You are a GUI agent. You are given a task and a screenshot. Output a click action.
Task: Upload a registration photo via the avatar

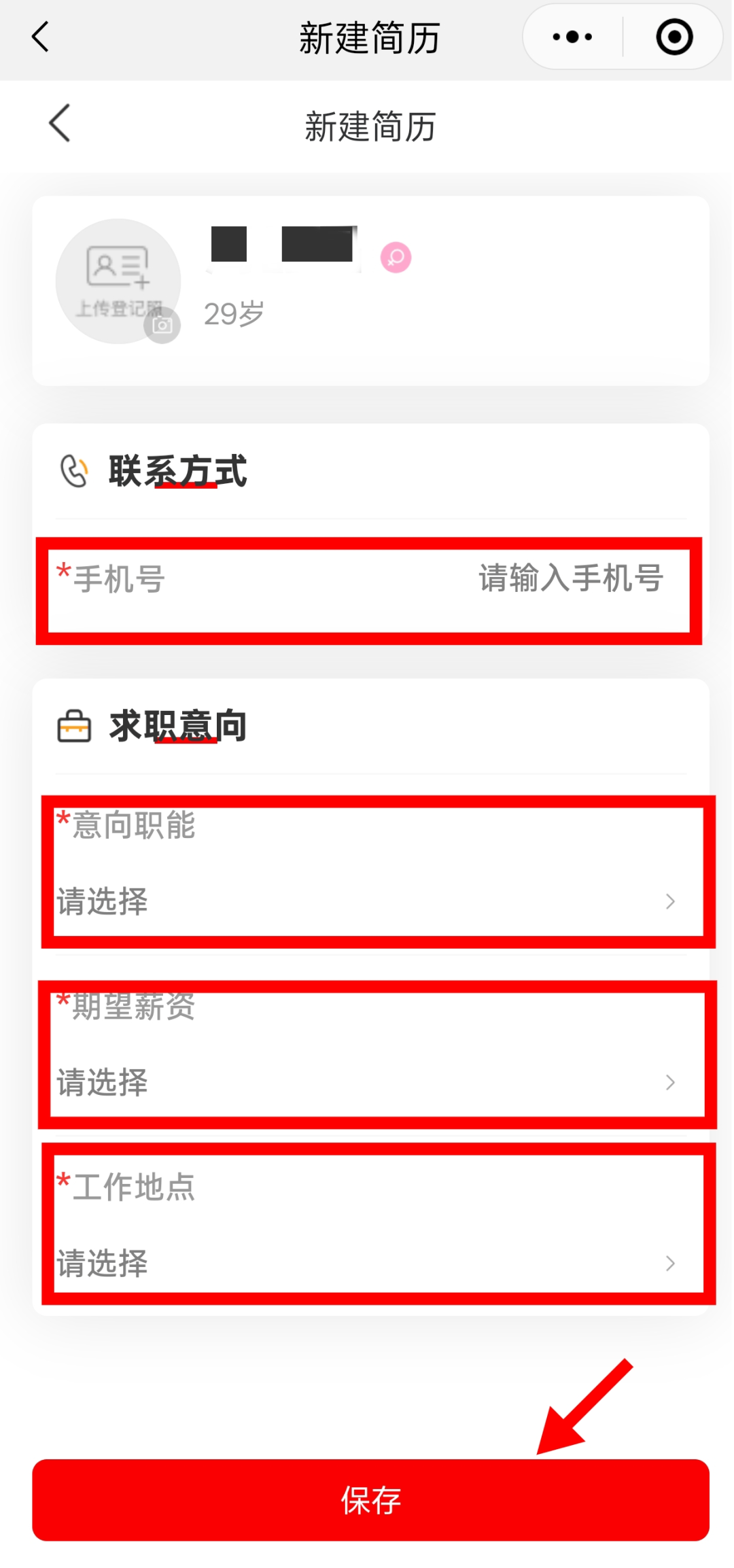[x=118, y=281]
